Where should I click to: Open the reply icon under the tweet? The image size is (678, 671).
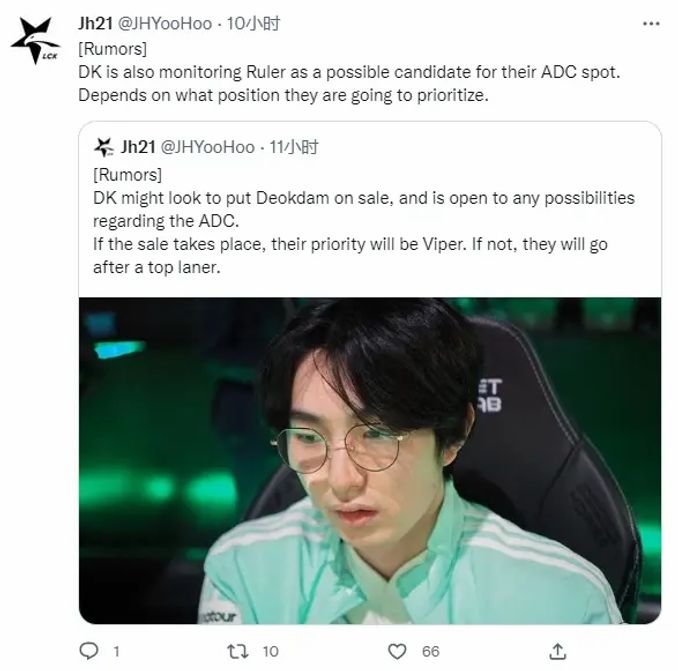click(x=89, y=651)
